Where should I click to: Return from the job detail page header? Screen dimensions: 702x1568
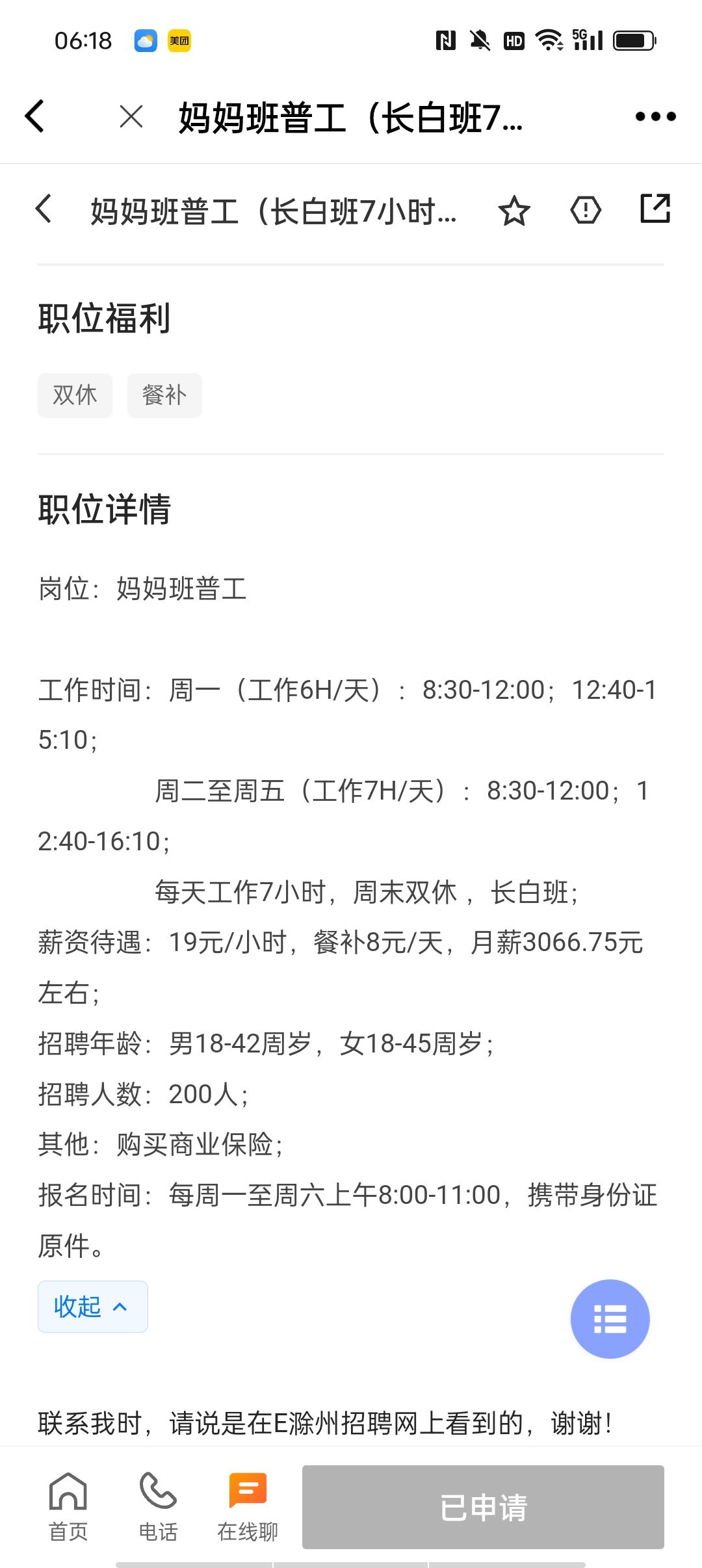(x=44, y=209)
